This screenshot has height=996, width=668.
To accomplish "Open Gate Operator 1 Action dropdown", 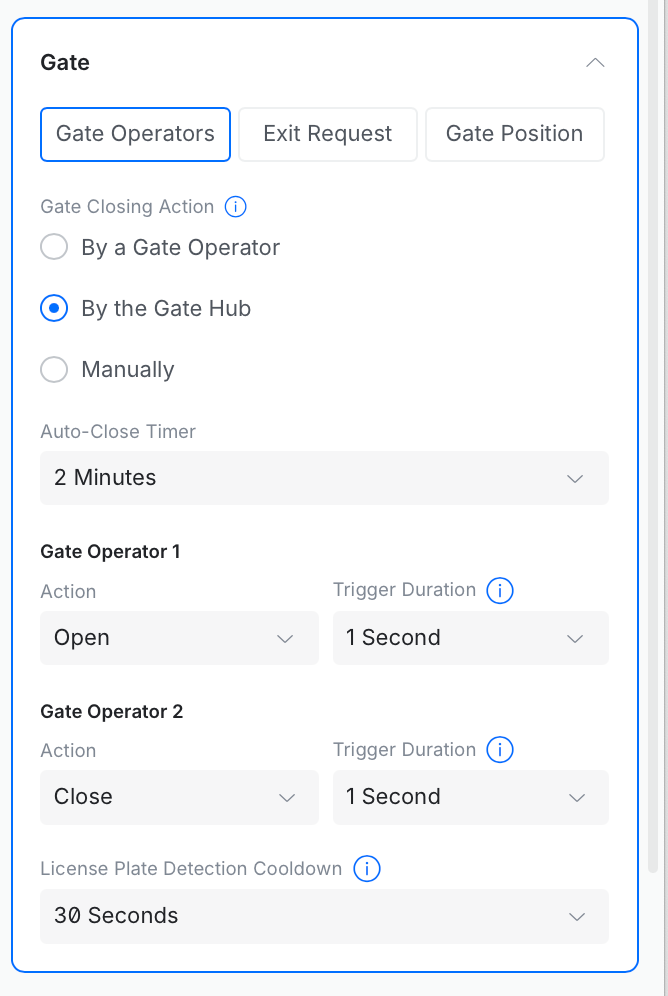I will pyautogui.click(x=179, y=638).
